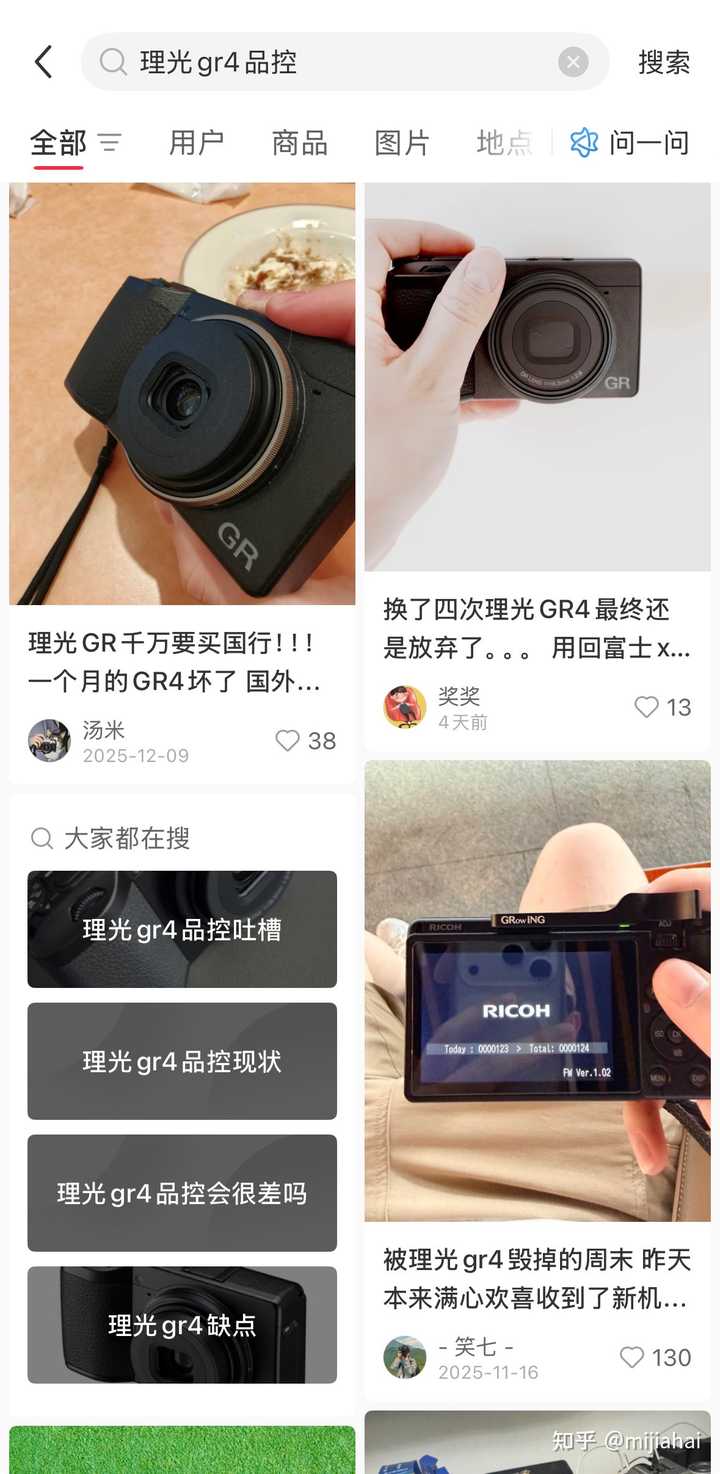The height and width of the screenshot is (1474, 720).
Task: Switch to the 图片 tab
Action: point(402,143)
